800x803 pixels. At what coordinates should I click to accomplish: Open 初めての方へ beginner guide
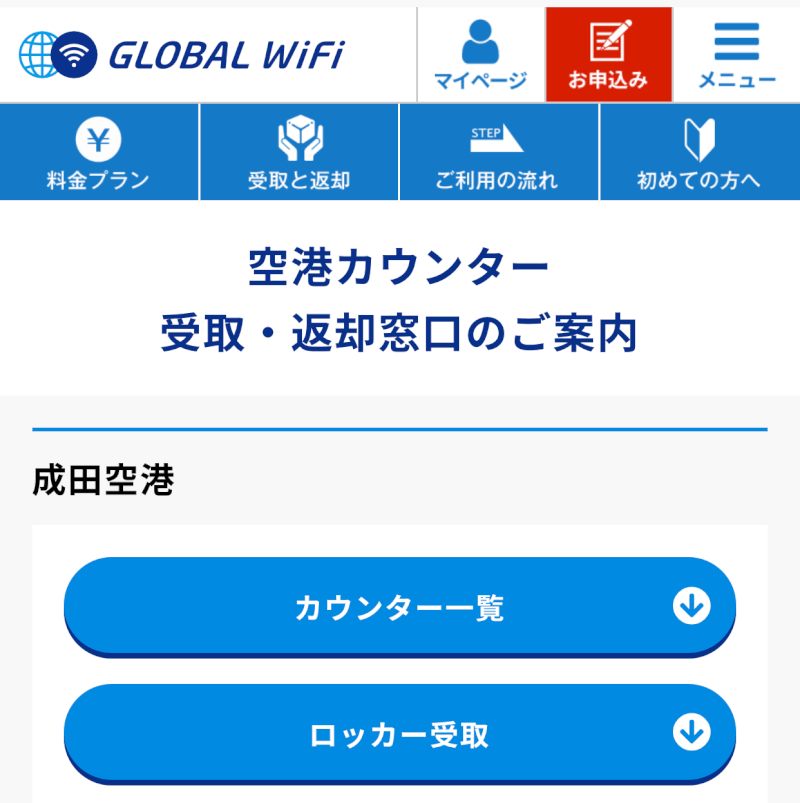pyautogui.click(x=699, y=153)
